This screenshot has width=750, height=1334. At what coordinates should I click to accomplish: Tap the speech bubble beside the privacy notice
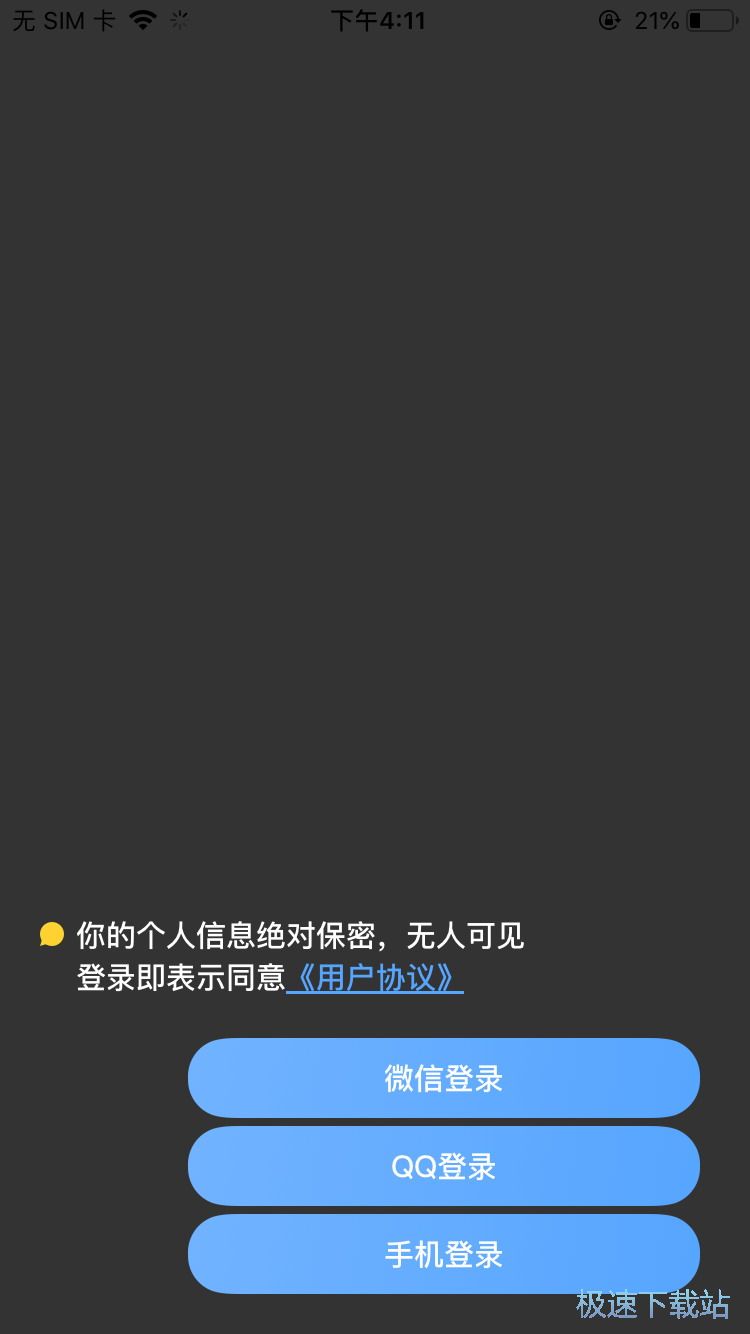point(52,934)
